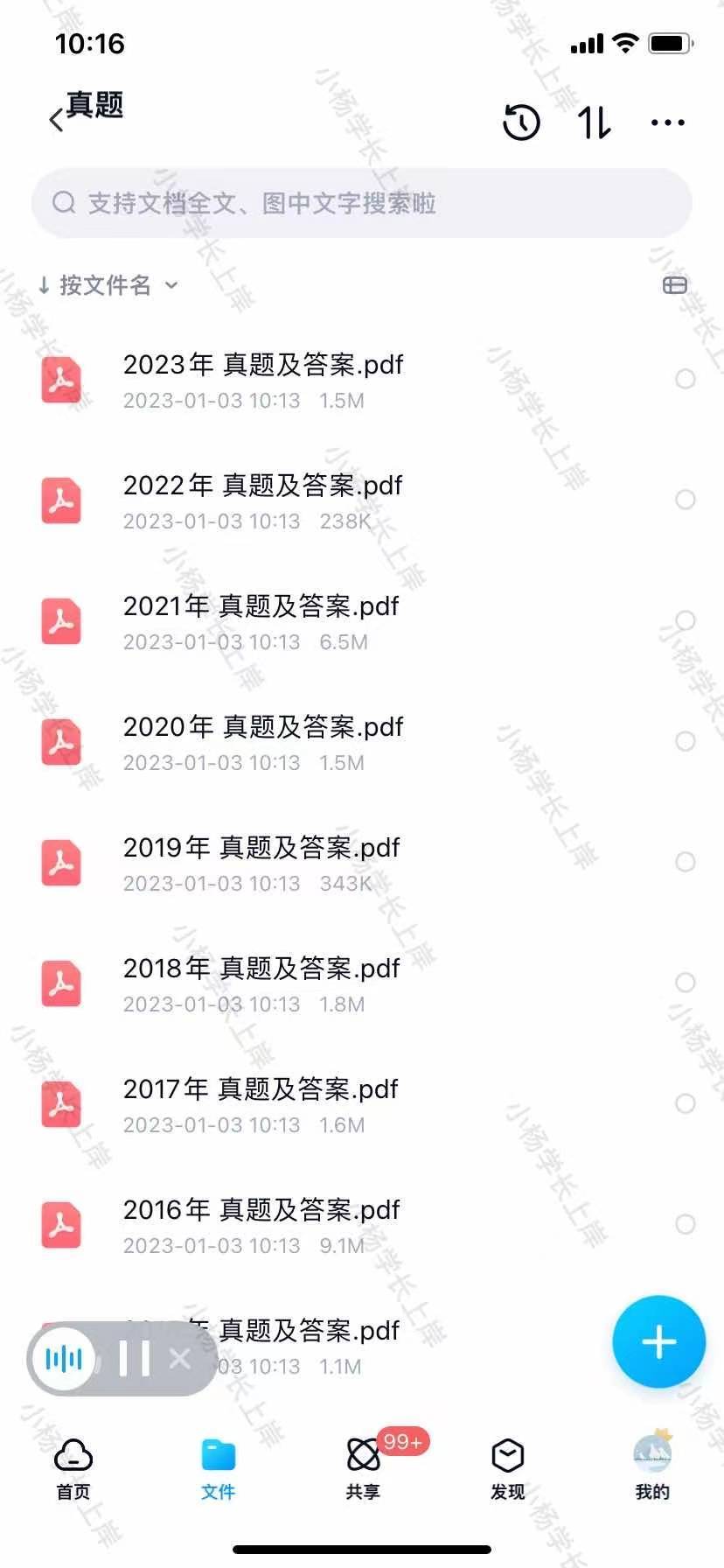This screenshot has width=724, height=1568.
Task: Tap the back chevron next to 真题
Action: [54, 119]
